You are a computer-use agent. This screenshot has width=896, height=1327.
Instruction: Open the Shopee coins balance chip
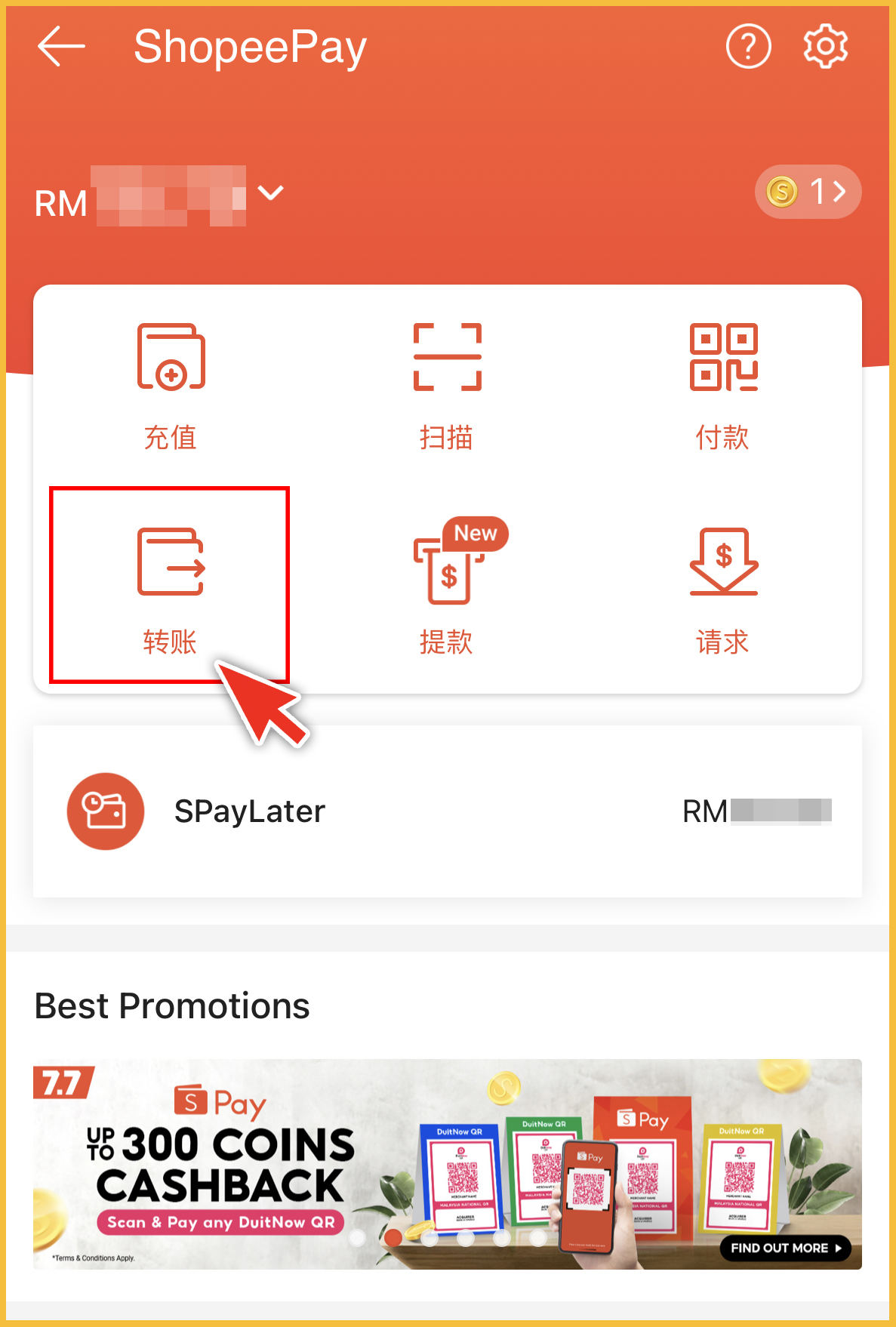[807, 192]
